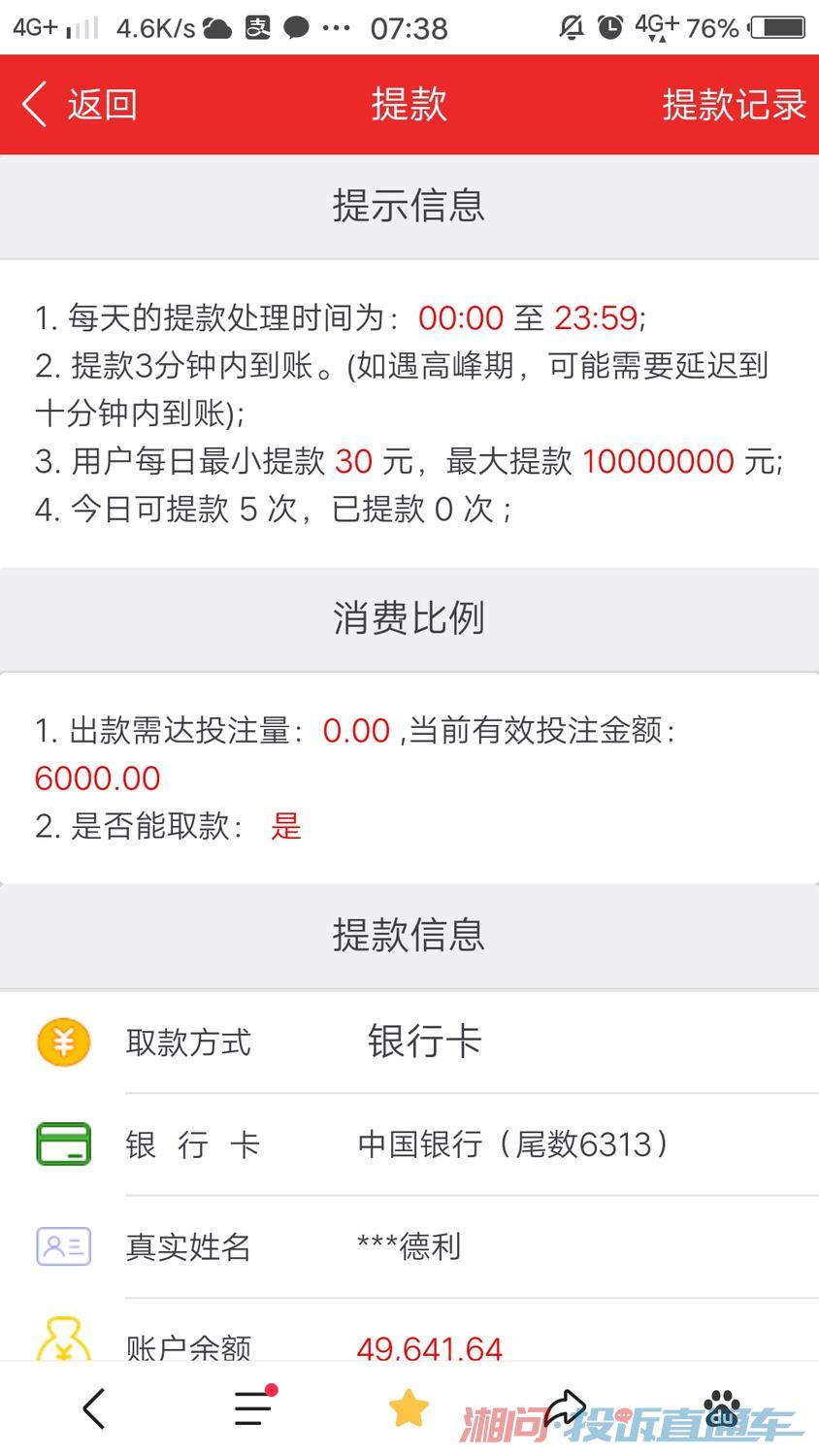This screenshot has height=1456, width=819.
Task: Open 提款记录 withdrawal history
Action: point(734,104)
